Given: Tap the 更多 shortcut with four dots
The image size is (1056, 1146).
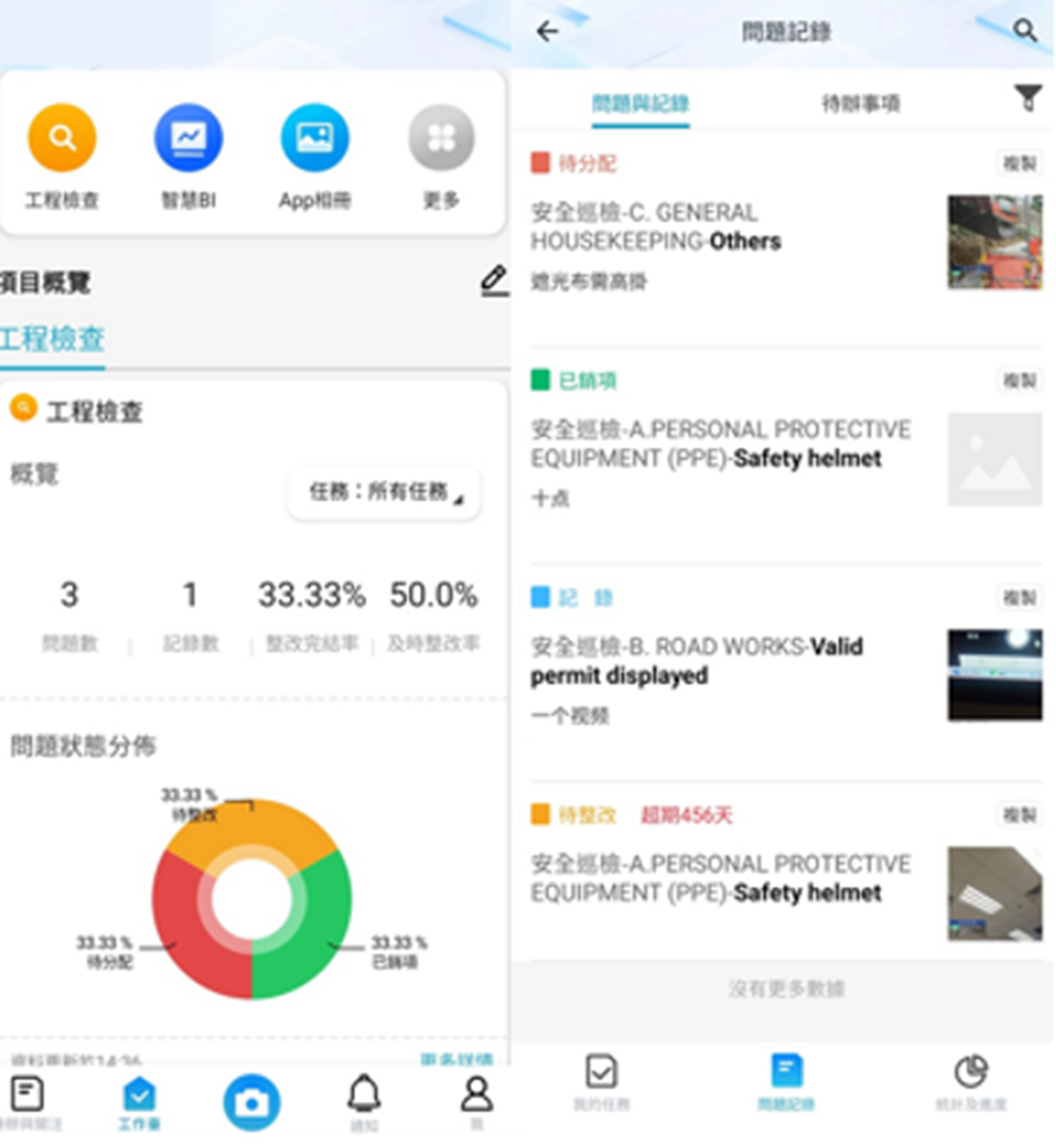Looking at the screenshot, I should tap(441, 139).
